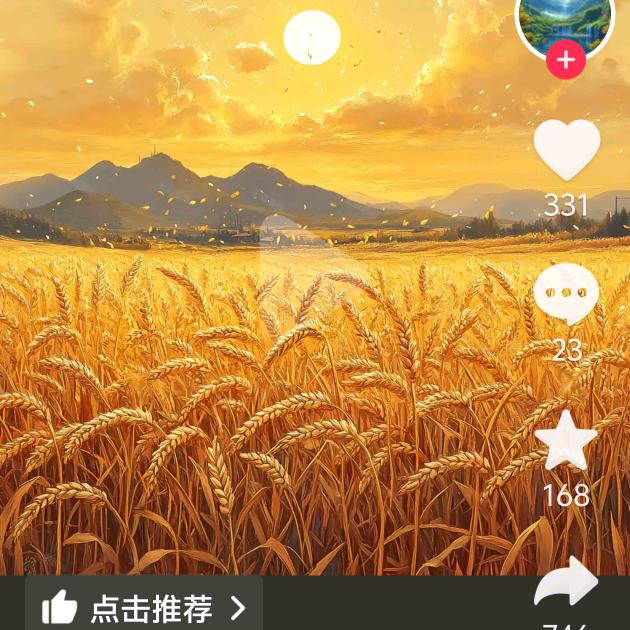Follow the creator with the plus button

(566, 59)
